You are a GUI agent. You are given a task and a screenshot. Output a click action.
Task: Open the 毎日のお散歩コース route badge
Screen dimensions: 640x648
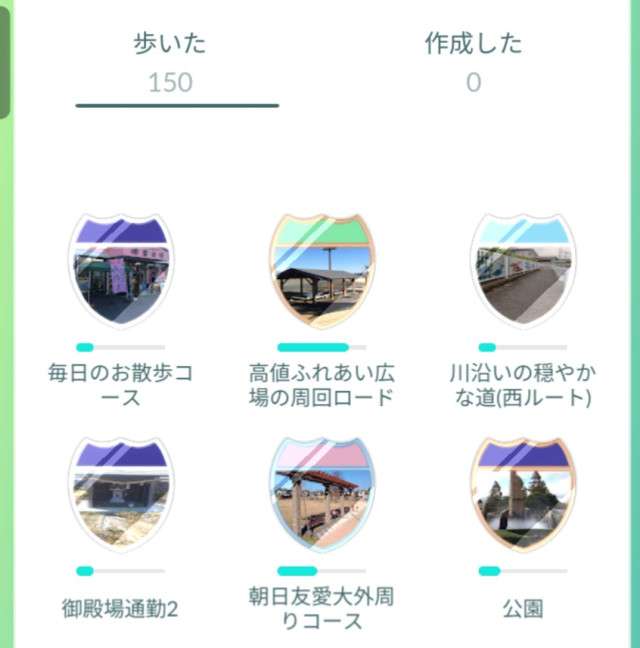pyautogui.click(x=121, y=270)
